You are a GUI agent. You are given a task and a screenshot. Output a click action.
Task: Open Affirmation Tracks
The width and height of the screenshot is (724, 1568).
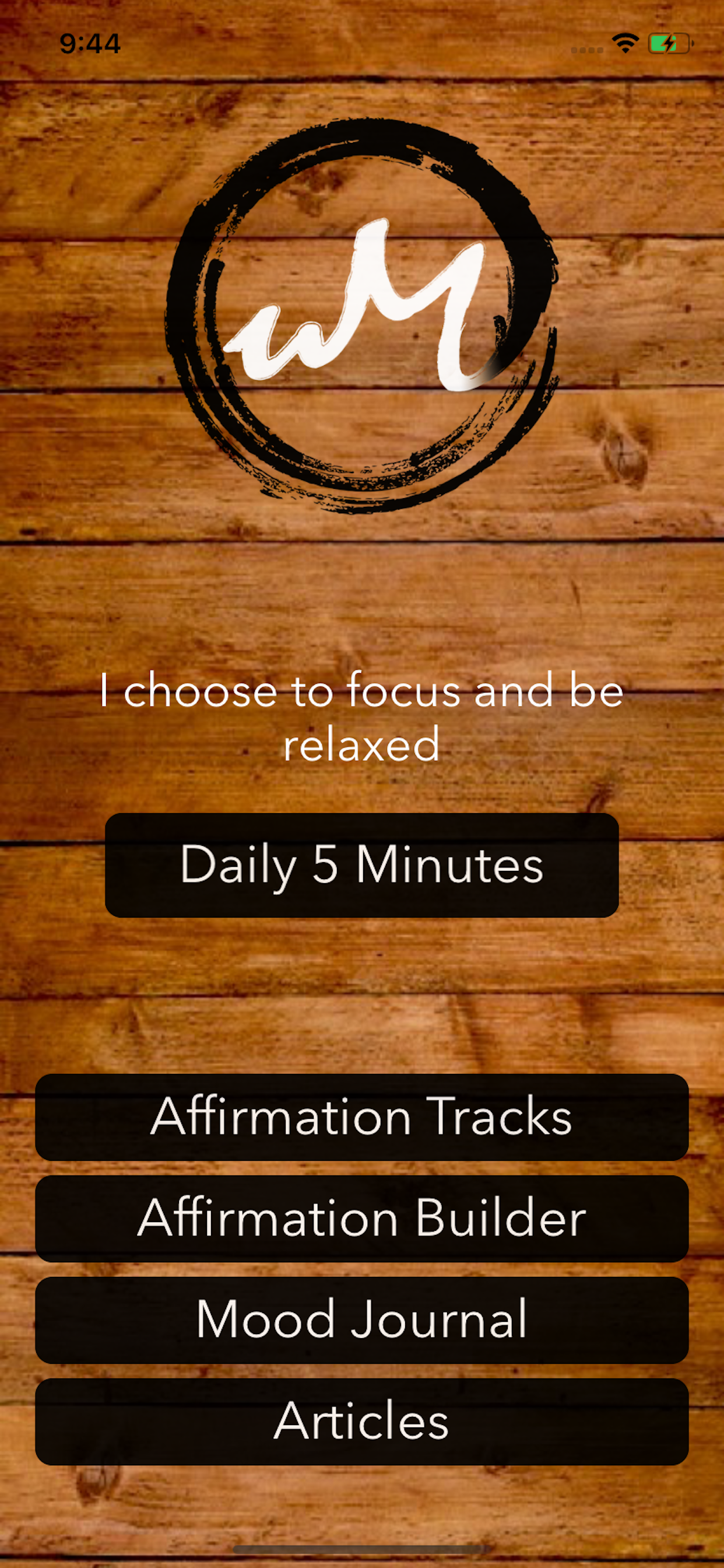coord(361,1117)
